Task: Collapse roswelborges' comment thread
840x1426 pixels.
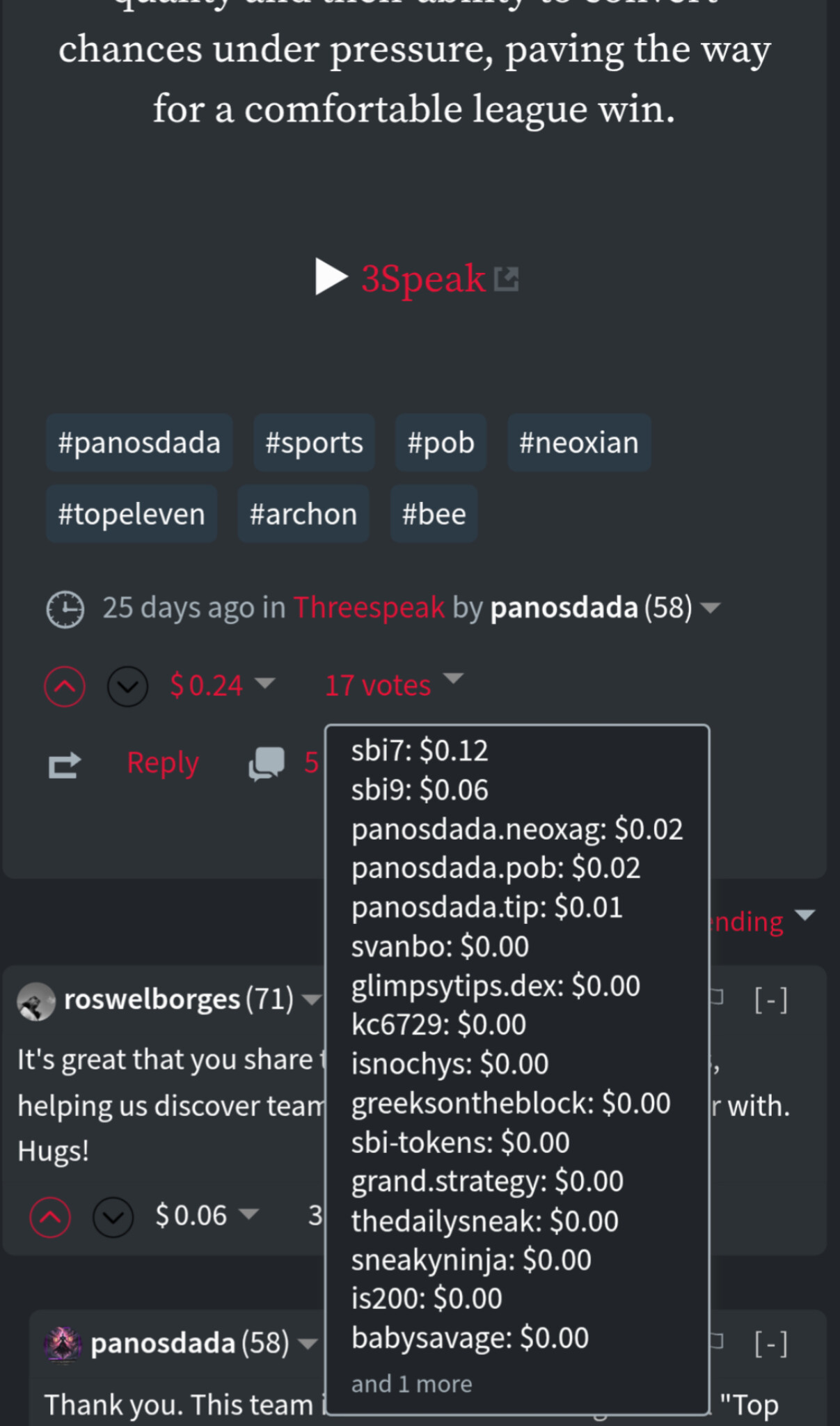Action: coord(771,1000)
